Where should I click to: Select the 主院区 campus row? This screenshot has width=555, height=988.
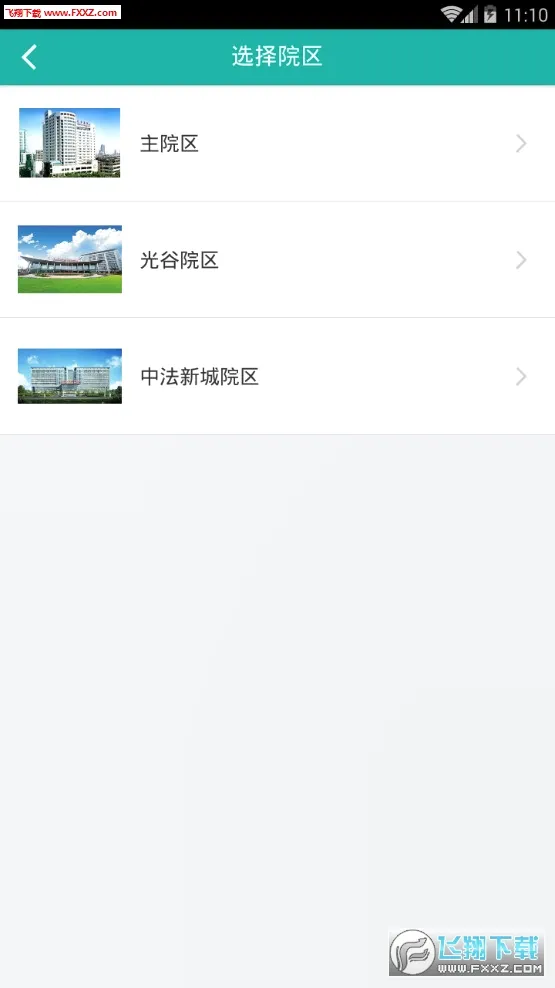[x=277, y=144]
